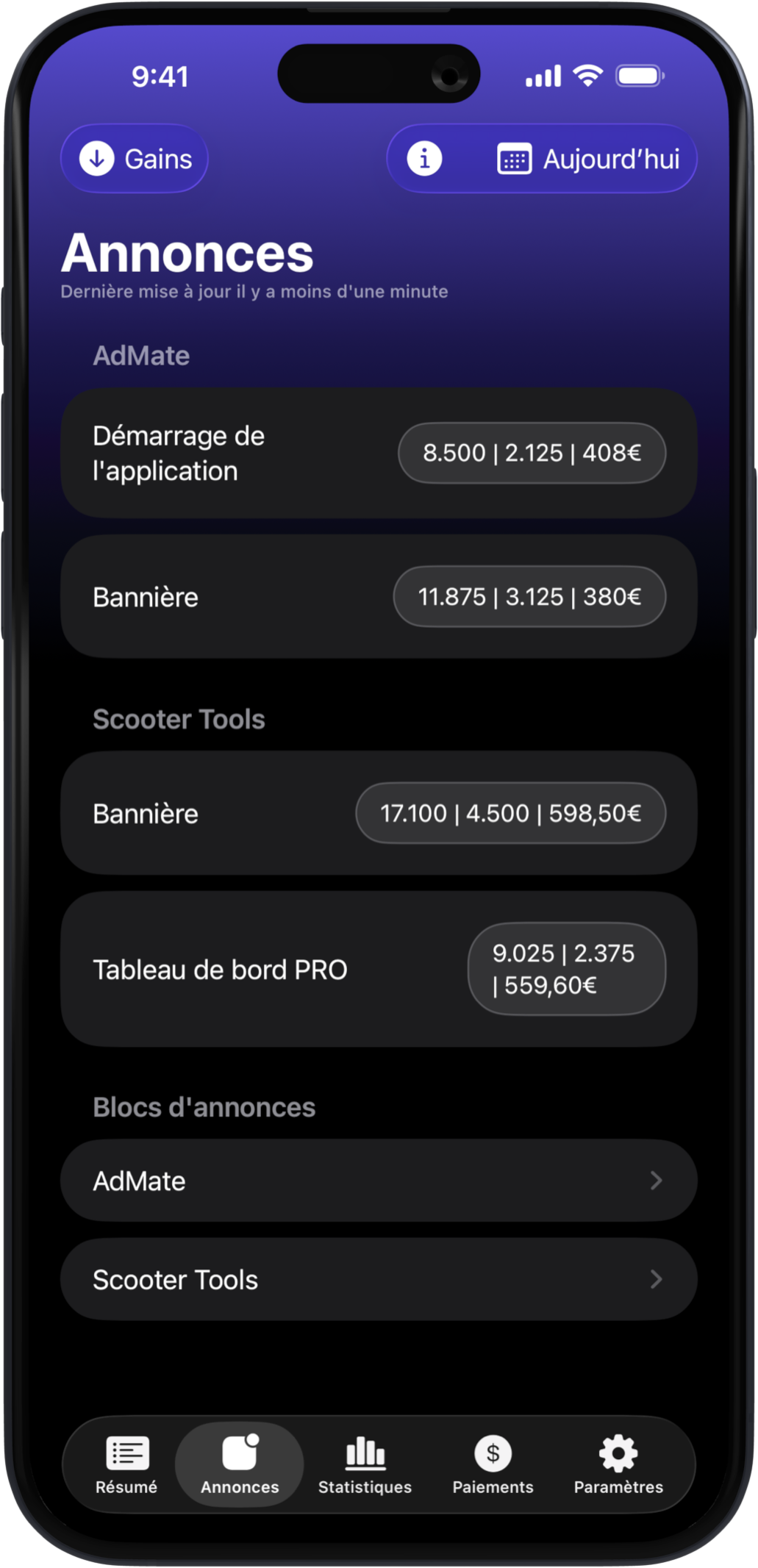This screenshot has height=1568, width=758.
Task: Open Bannière row under Scooter Tools section
Action: pos(378,813)
